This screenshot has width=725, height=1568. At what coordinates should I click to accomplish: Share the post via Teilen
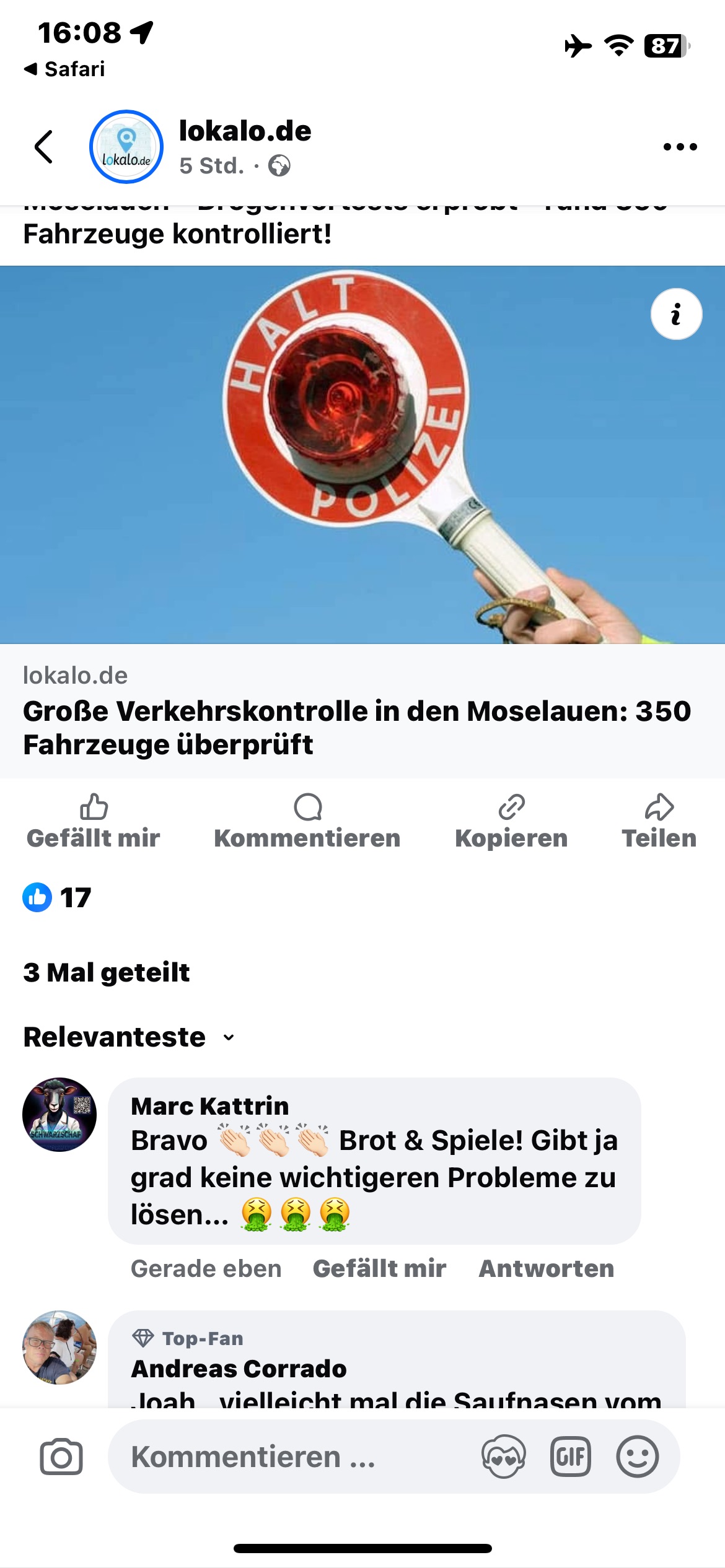coord(659,822)
